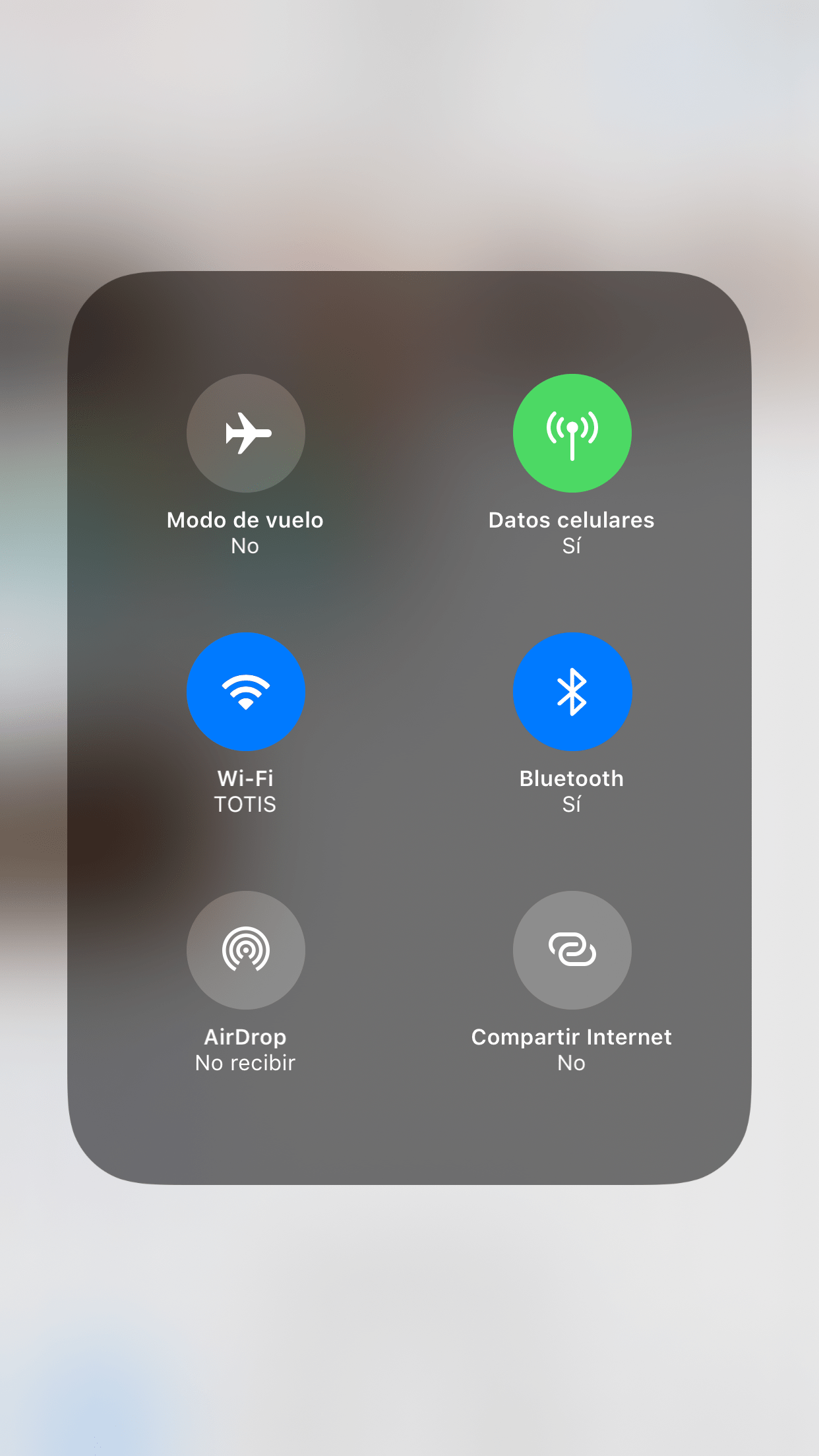Viewport: 819px width, 1456px height.
Task: Turn on Compartir Internet
Action: [572, 950]
